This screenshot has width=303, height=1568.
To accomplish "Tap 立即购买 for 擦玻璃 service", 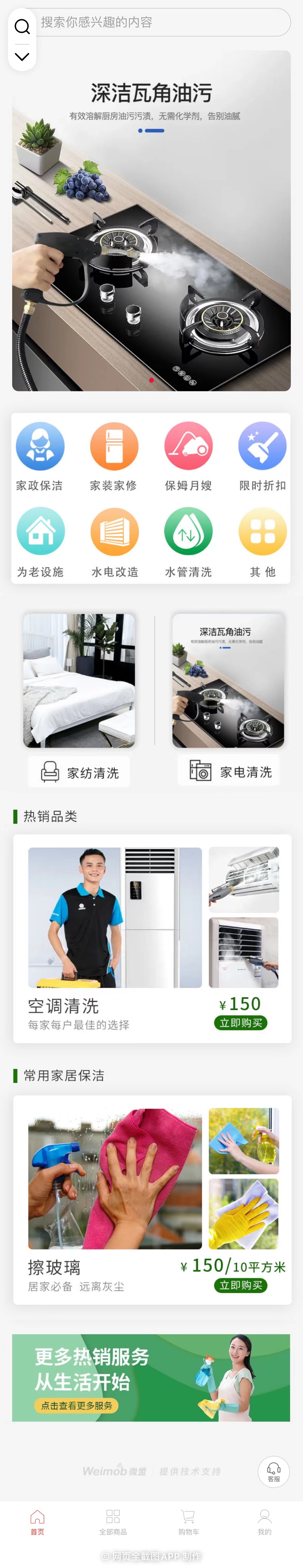I will 241,1285.
